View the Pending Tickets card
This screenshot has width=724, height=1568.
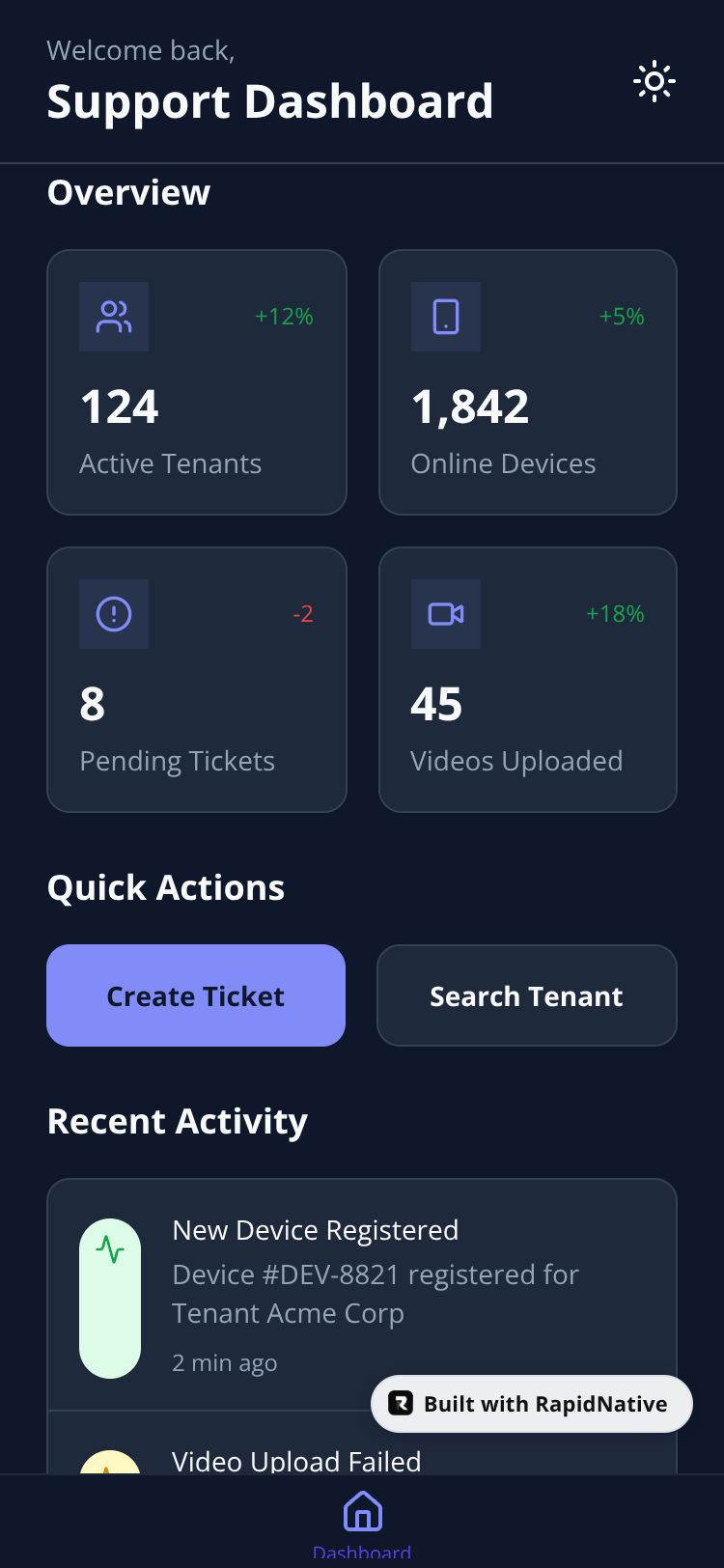pyautogui.click(x=196, y=680)
